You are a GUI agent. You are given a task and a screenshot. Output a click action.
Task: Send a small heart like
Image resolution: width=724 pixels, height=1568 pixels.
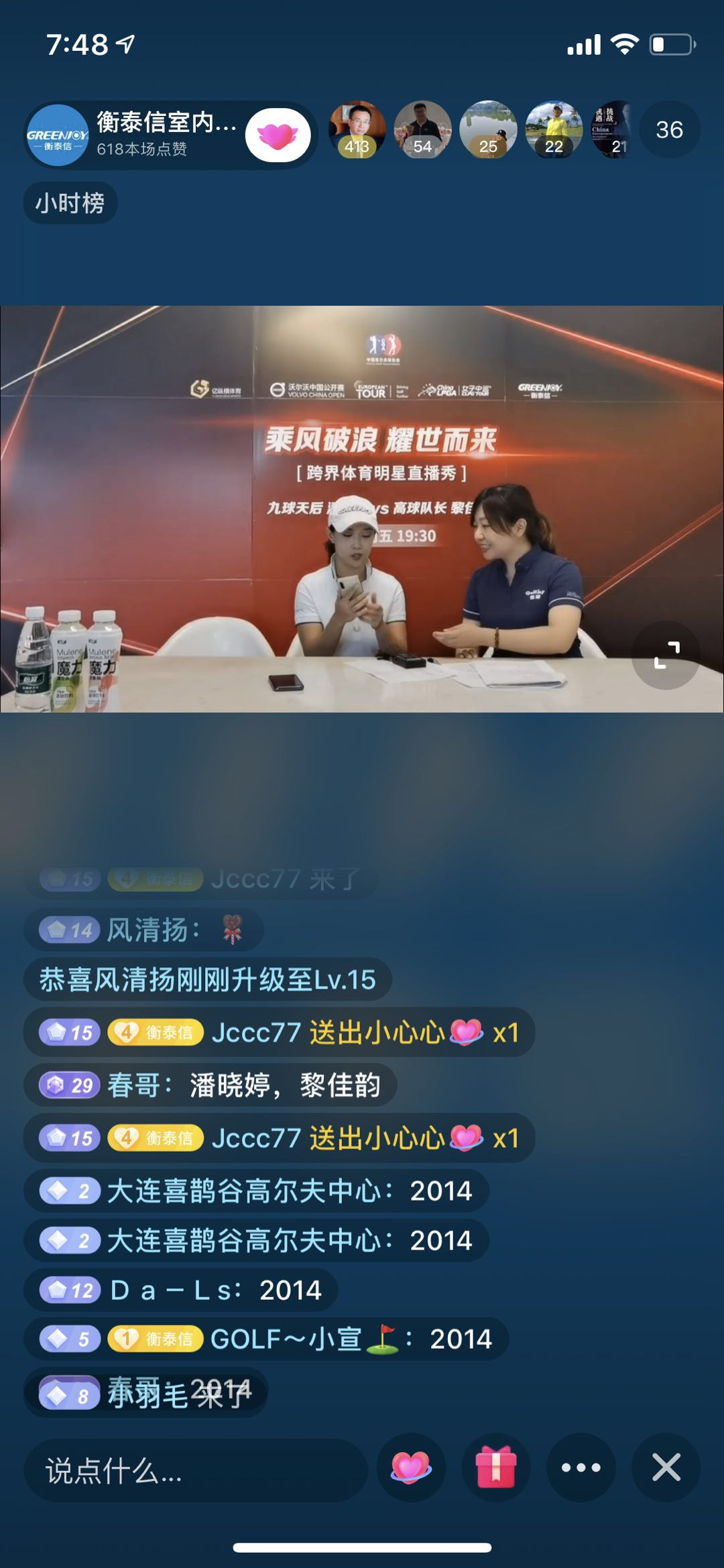tap(411, 1468)
